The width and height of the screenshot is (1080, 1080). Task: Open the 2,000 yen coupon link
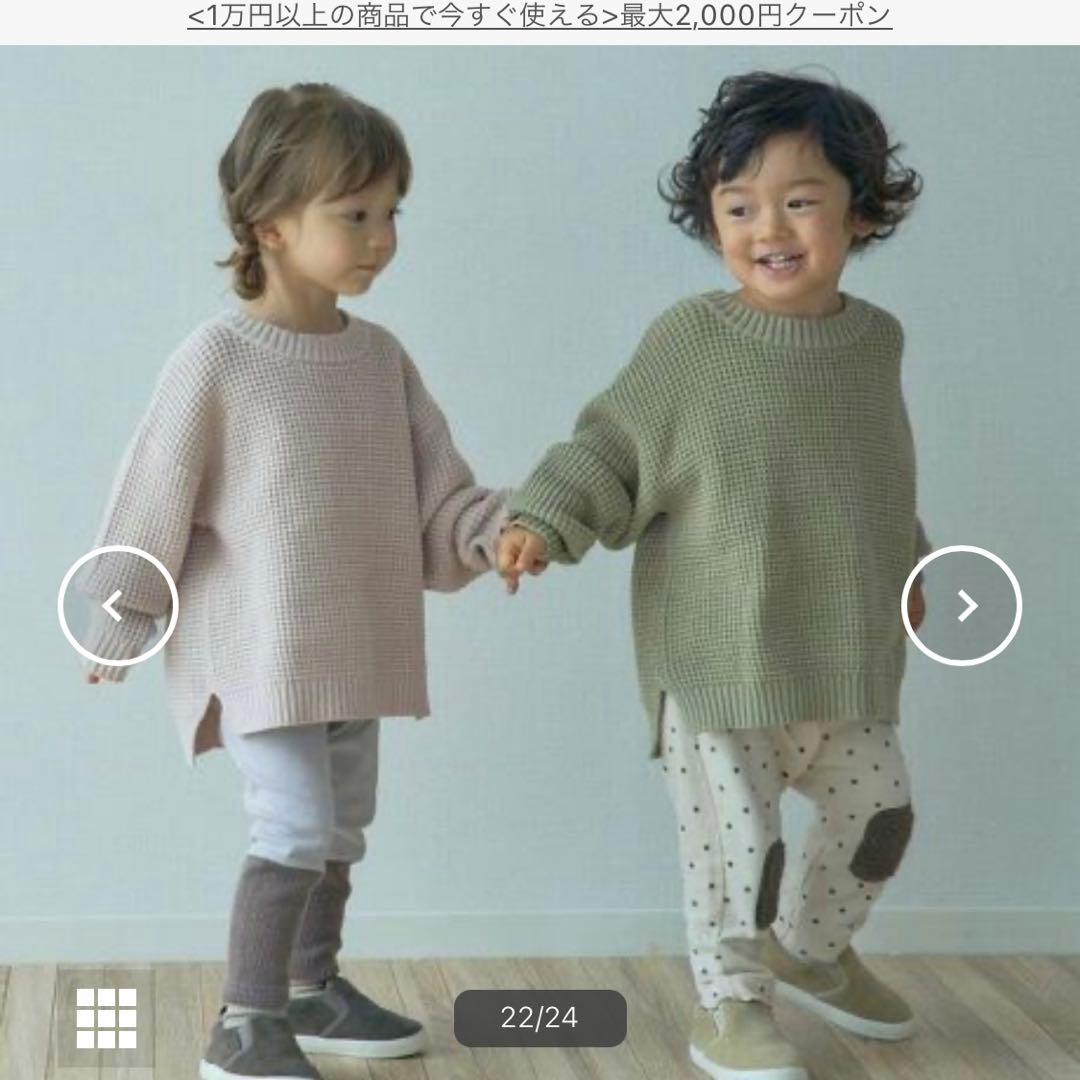tap(539, 16)
